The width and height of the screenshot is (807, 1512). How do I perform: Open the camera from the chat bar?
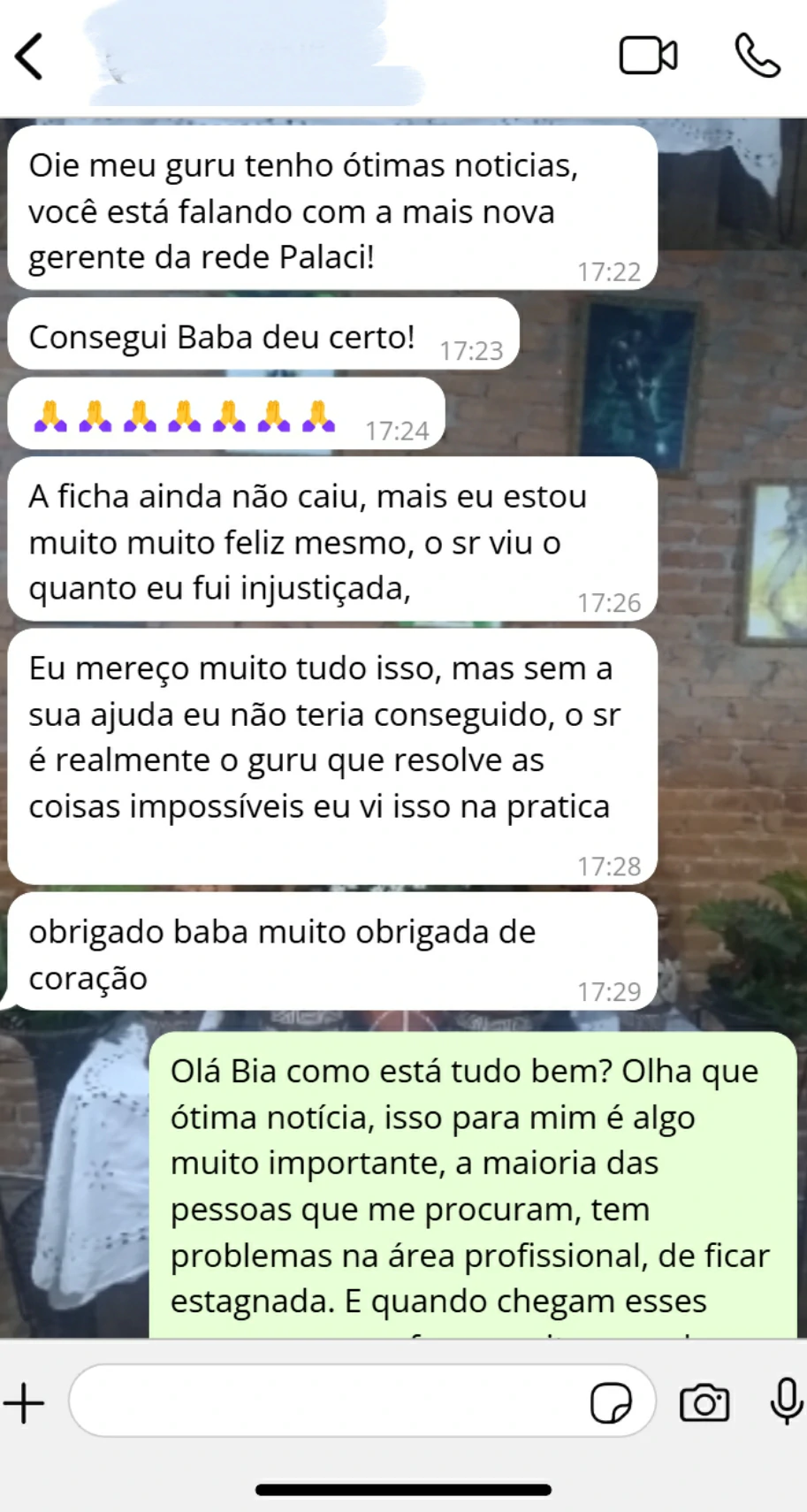click(x=703, y=1401)
